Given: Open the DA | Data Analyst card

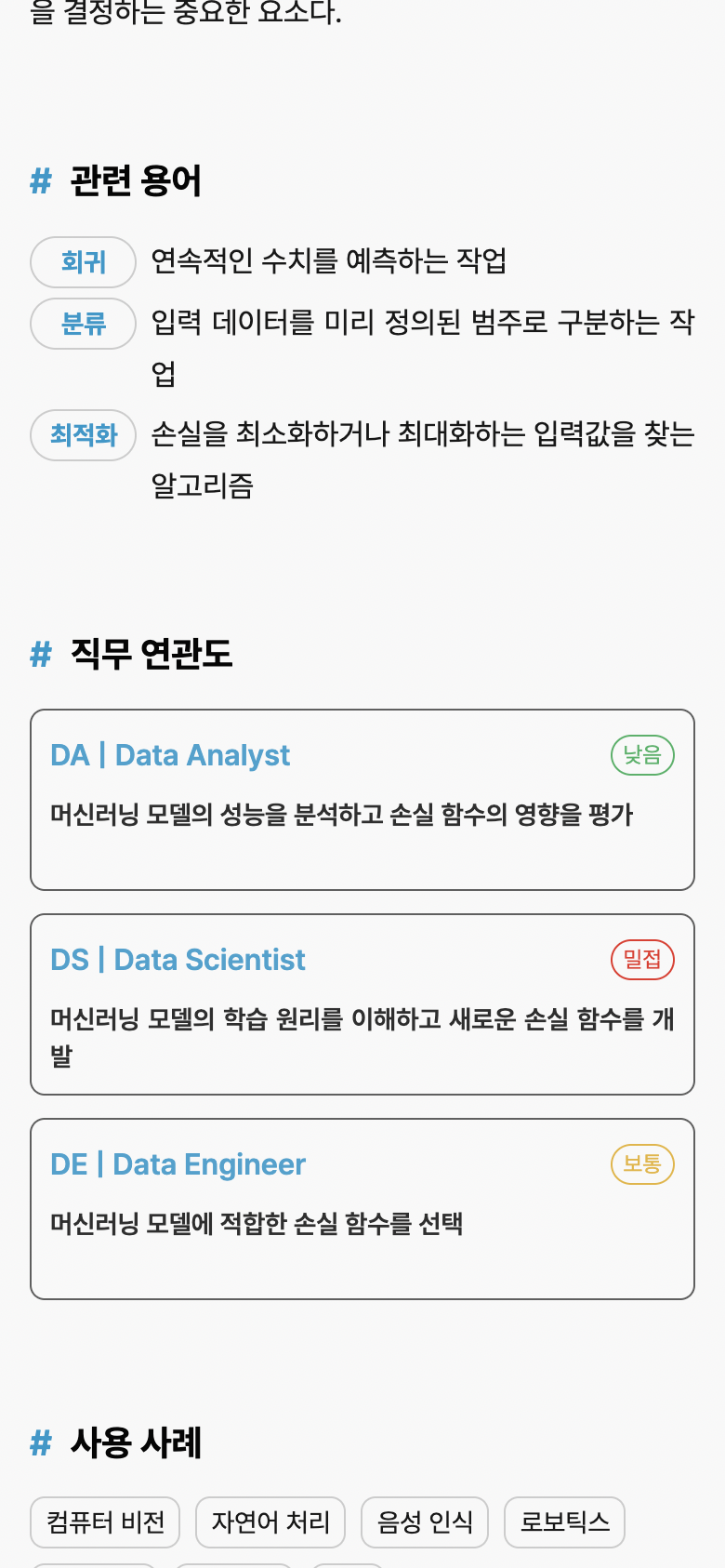Looking at the screenshot, I should click(x=362, y=799).
